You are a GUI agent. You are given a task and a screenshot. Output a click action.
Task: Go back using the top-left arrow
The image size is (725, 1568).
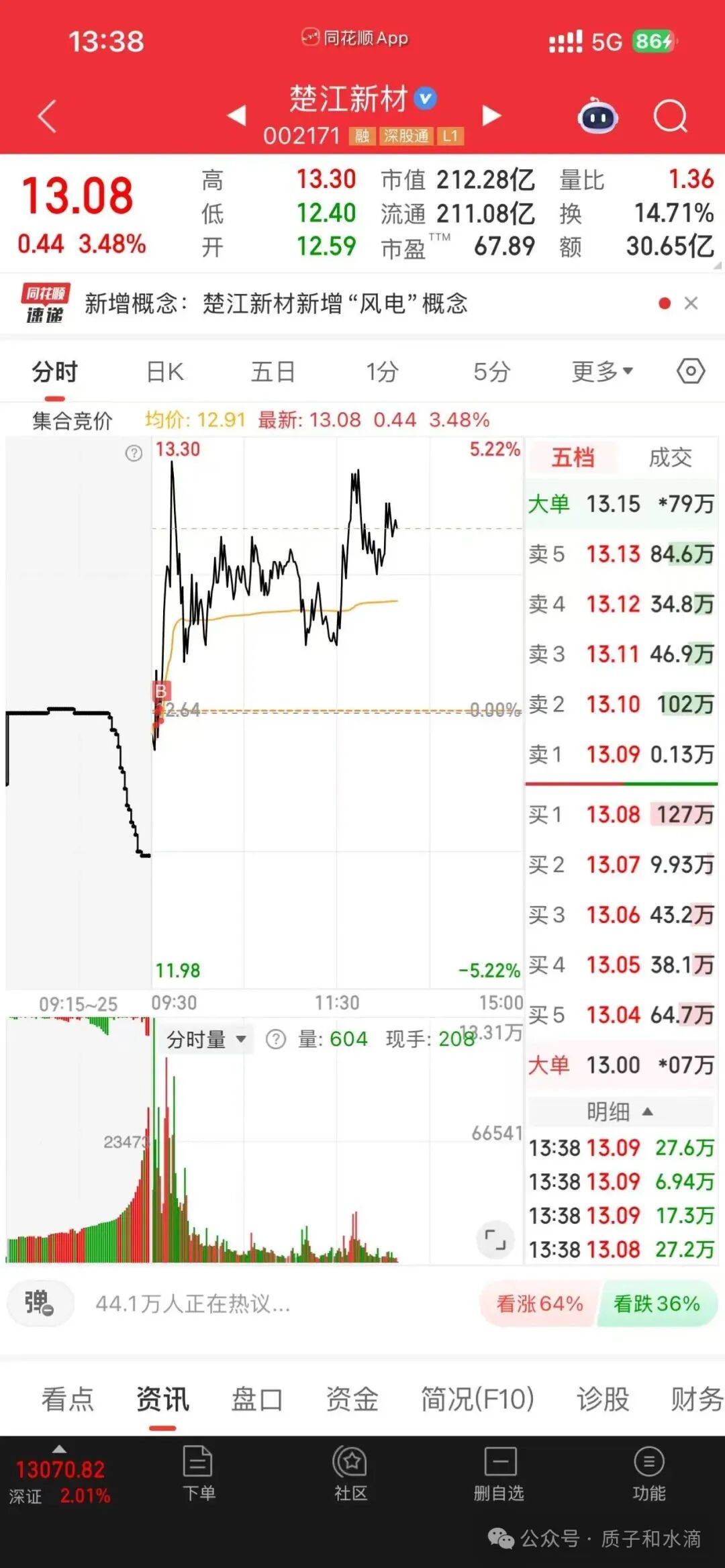pyautogui.click(x=47, y=116)
